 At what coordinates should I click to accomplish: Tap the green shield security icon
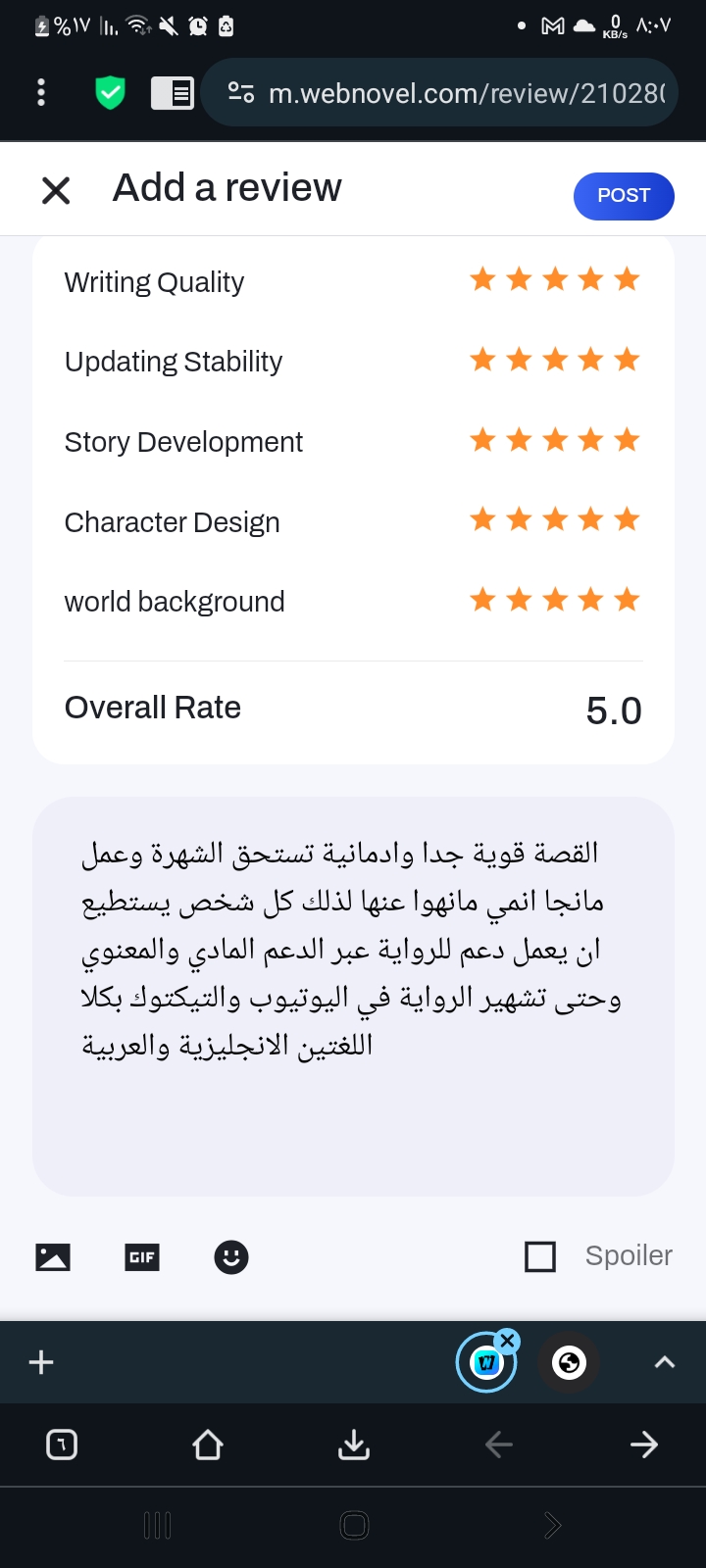(x=111, y=93)
